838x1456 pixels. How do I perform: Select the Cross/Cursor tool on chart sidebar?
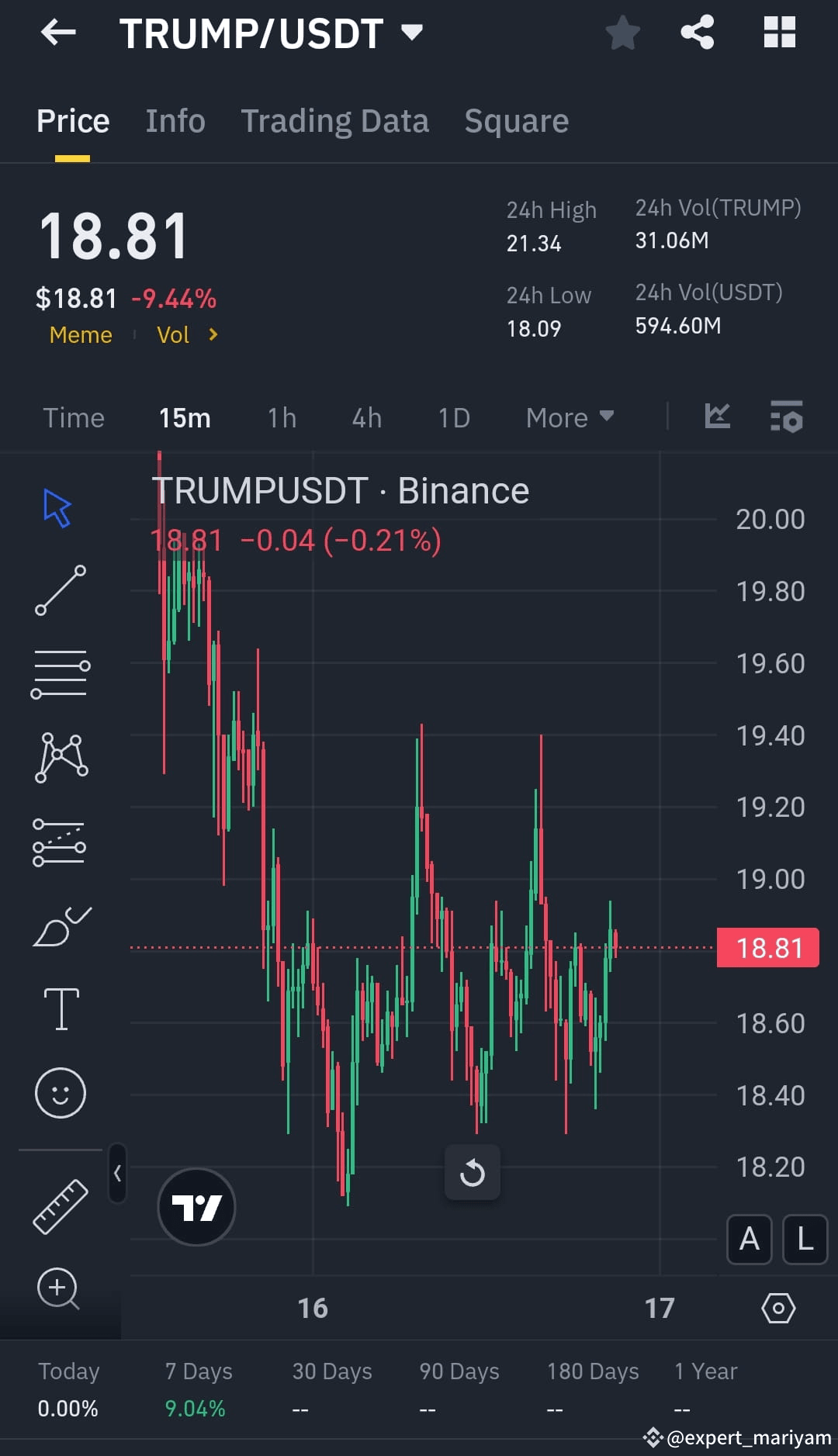[58, 508]
